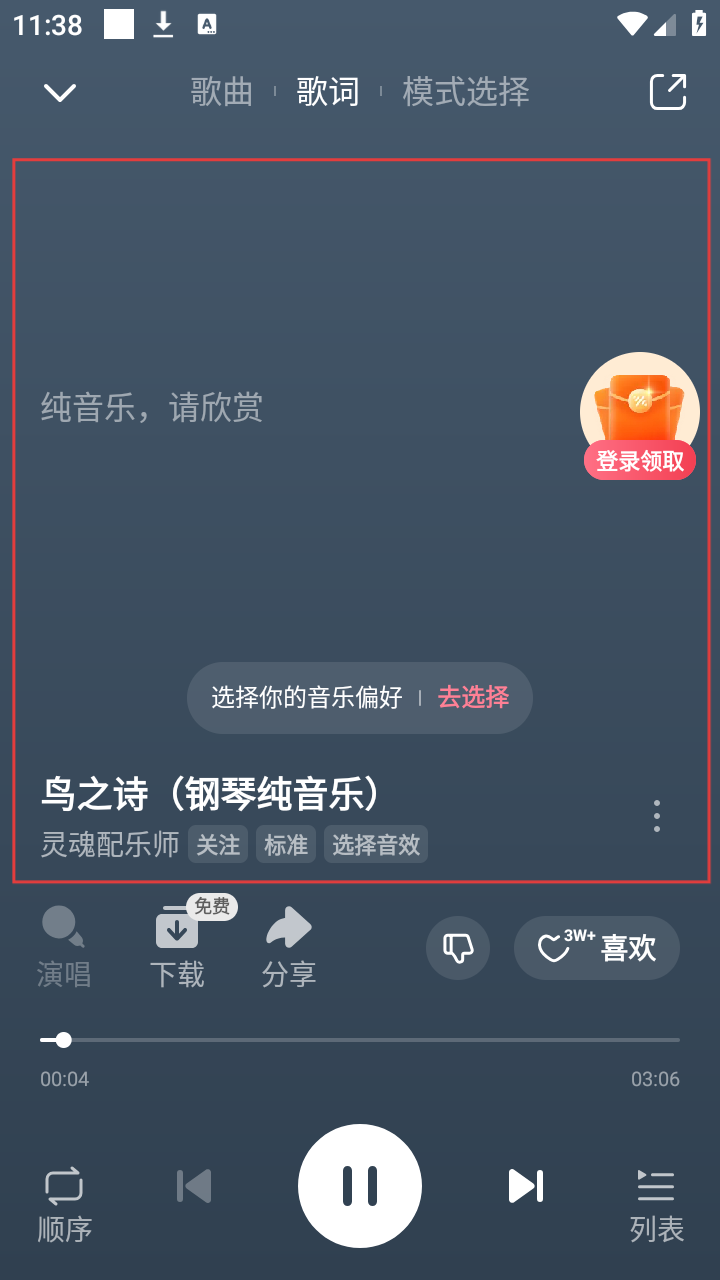Tap 去选择 to choose music preferences
This screenshot has height=1280, width=720.
[x=473, y=697]
